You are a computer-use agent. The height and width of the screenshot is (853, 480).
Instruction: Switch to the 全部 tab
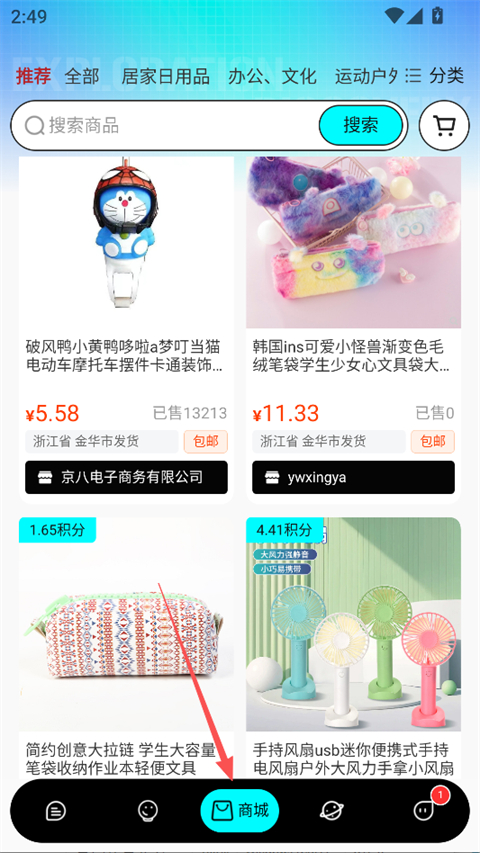click(x=82, y=76)
